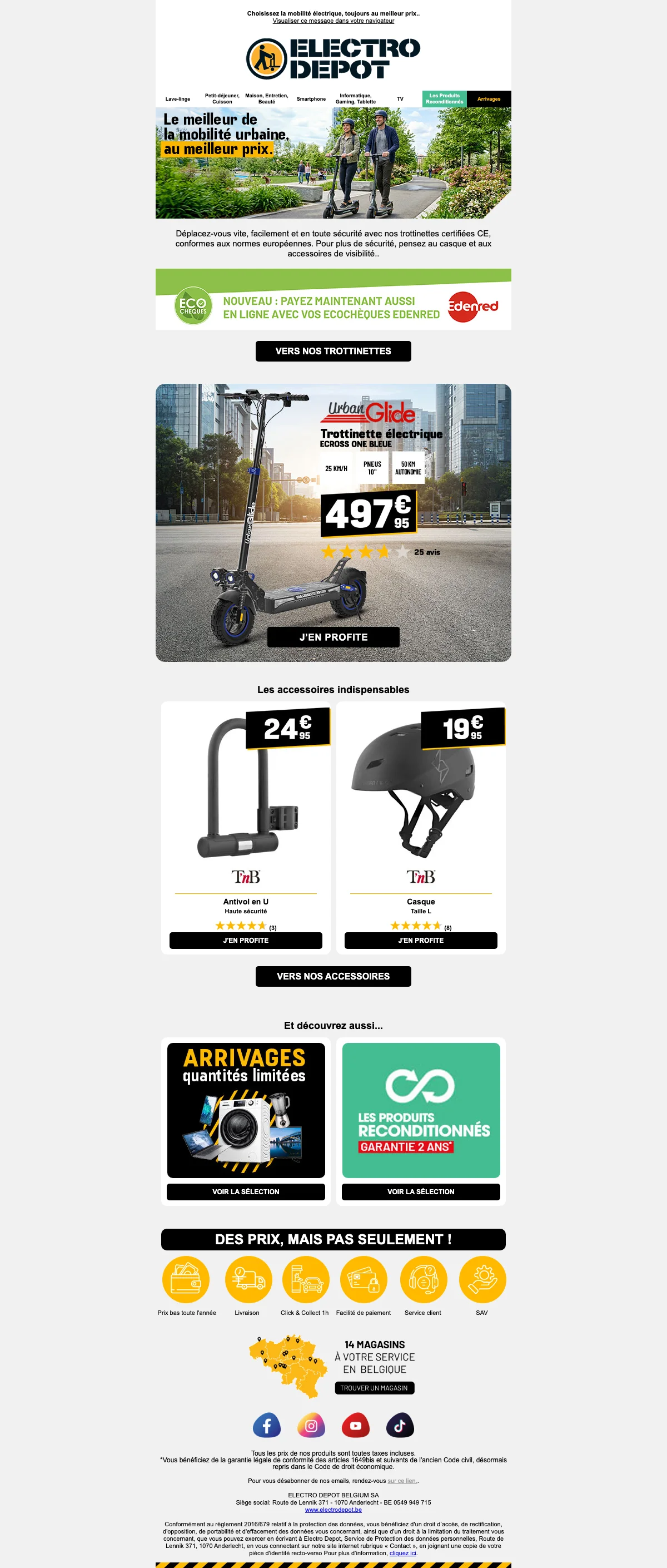Open the EcoChèques Edenred banner
Image resolution: width=667 pixels, height=1568 pixels.
point(333,304)
